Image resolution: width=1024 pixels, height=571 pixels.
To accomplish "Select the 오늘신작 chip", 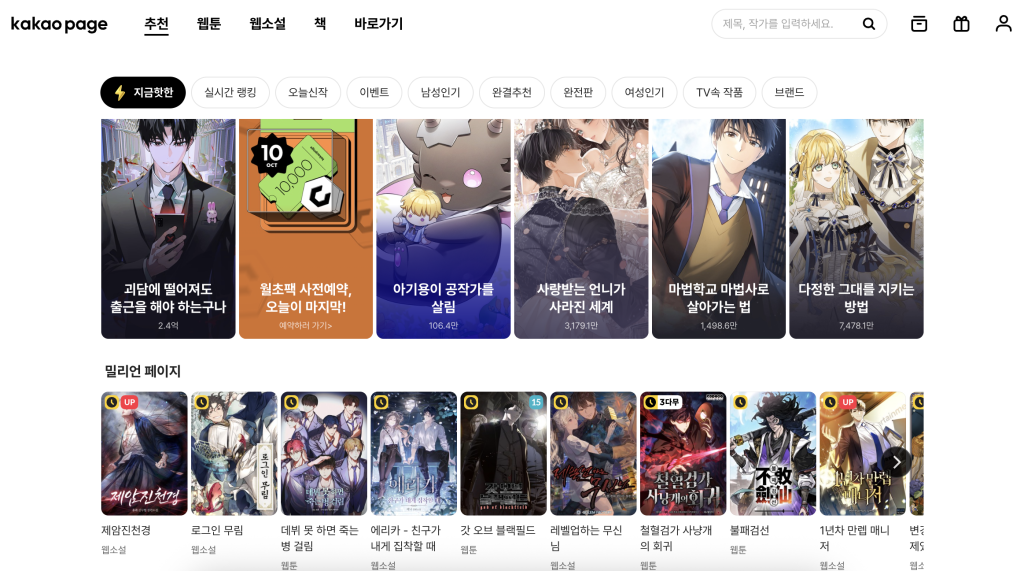I will [308, 93].
